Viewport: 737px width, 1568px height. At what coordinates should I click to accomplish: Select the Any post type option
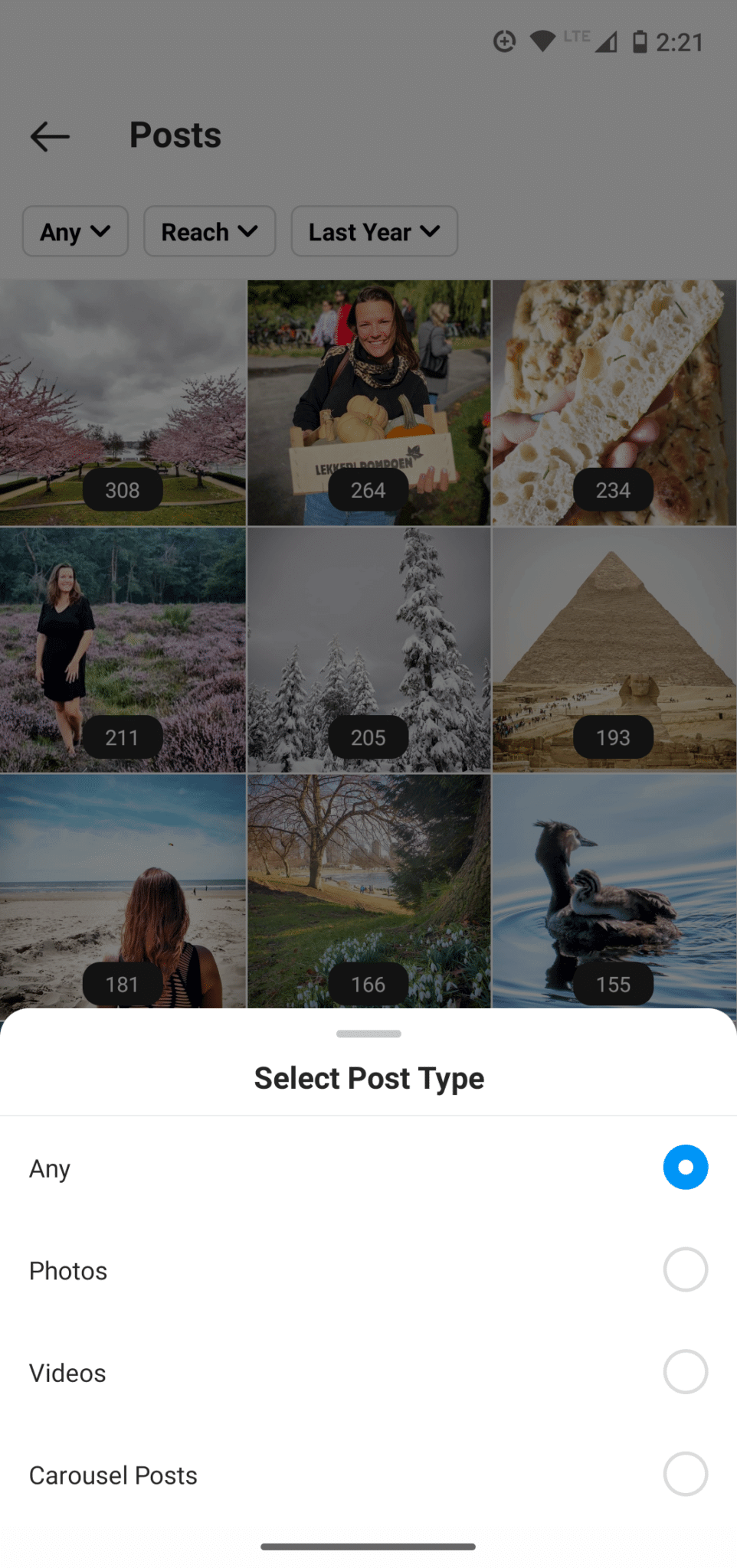click(x=368, y=1168)
